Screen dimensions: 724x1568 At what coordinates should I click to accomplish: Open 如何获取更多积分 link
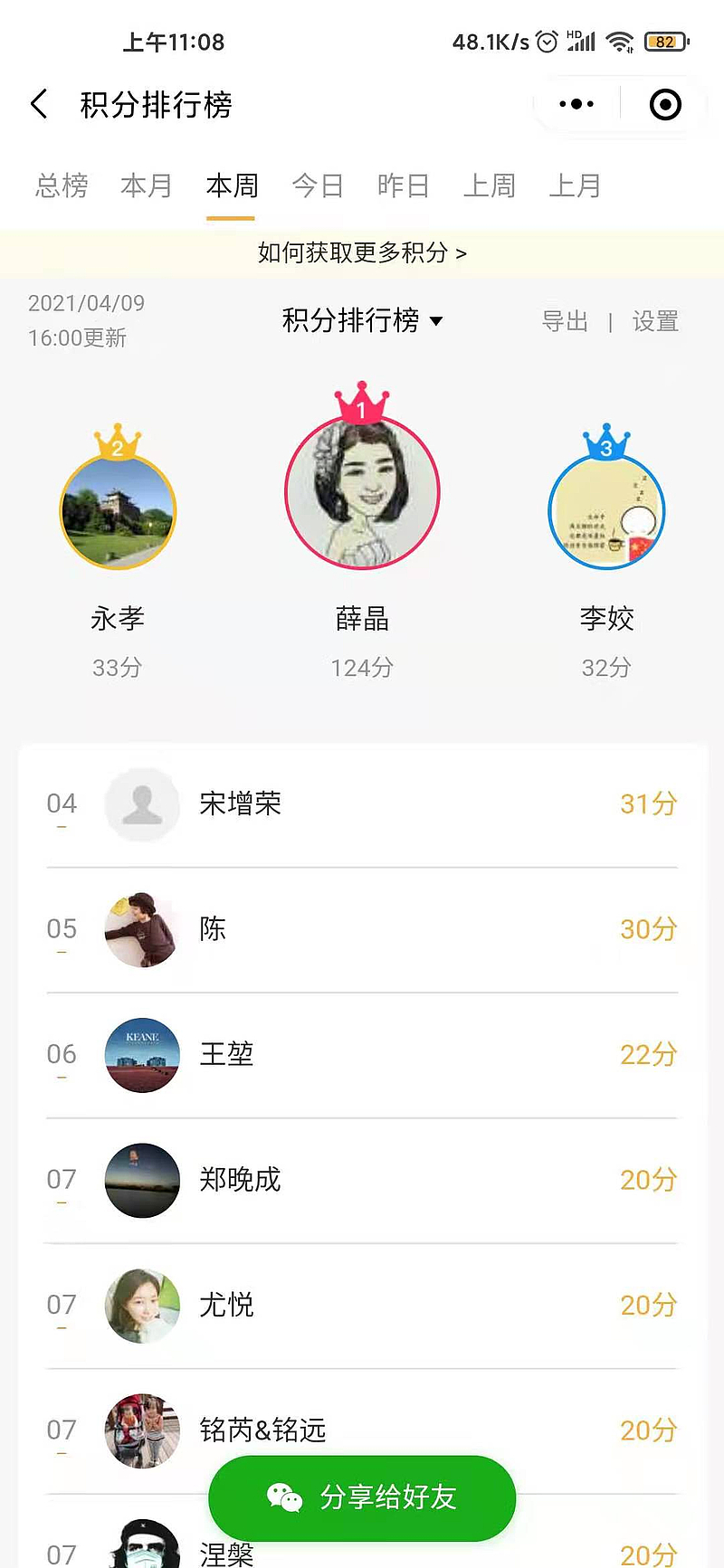tap(362, 252)
